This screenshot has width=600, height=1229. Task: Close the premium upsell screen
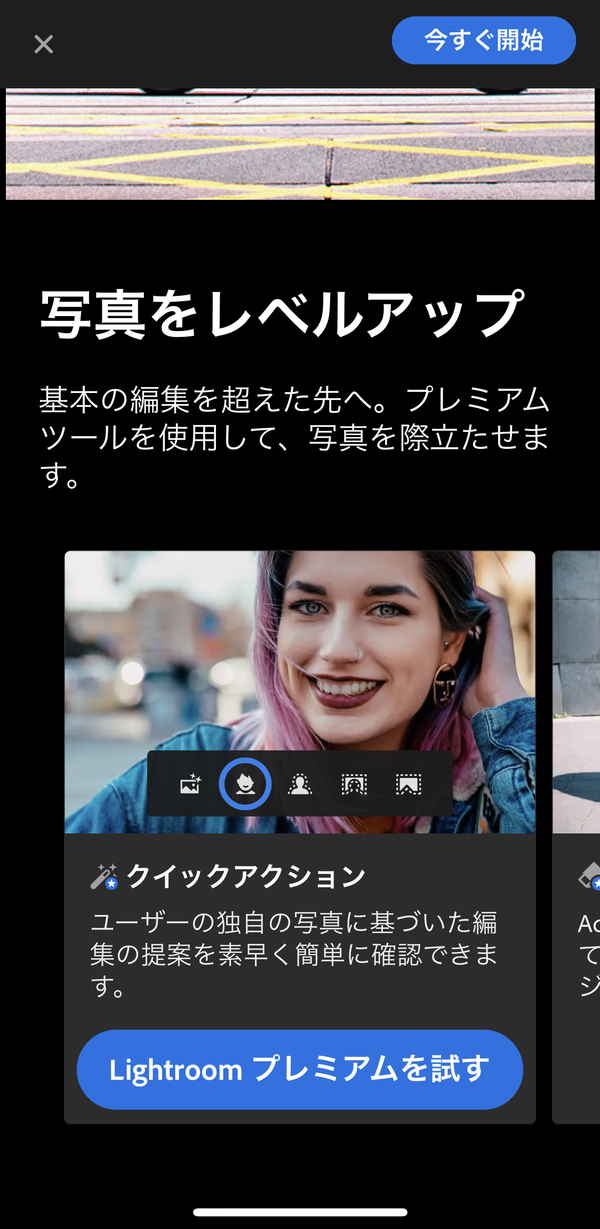(43, 44)
